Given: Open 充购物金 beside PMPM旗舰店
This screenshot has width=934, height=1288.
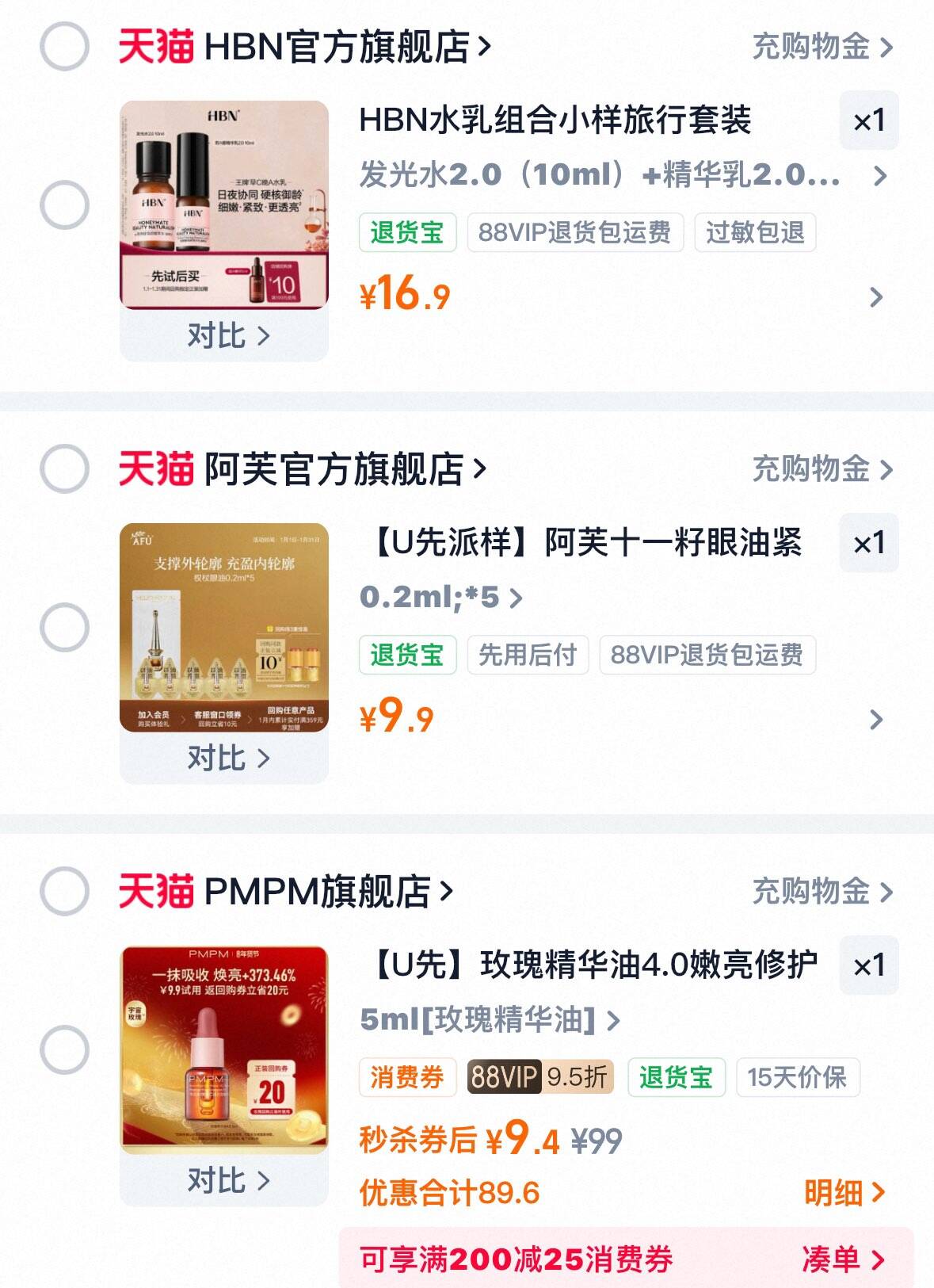Looking at the screenshot, I should pyautogui.click(x=822, y=892).
